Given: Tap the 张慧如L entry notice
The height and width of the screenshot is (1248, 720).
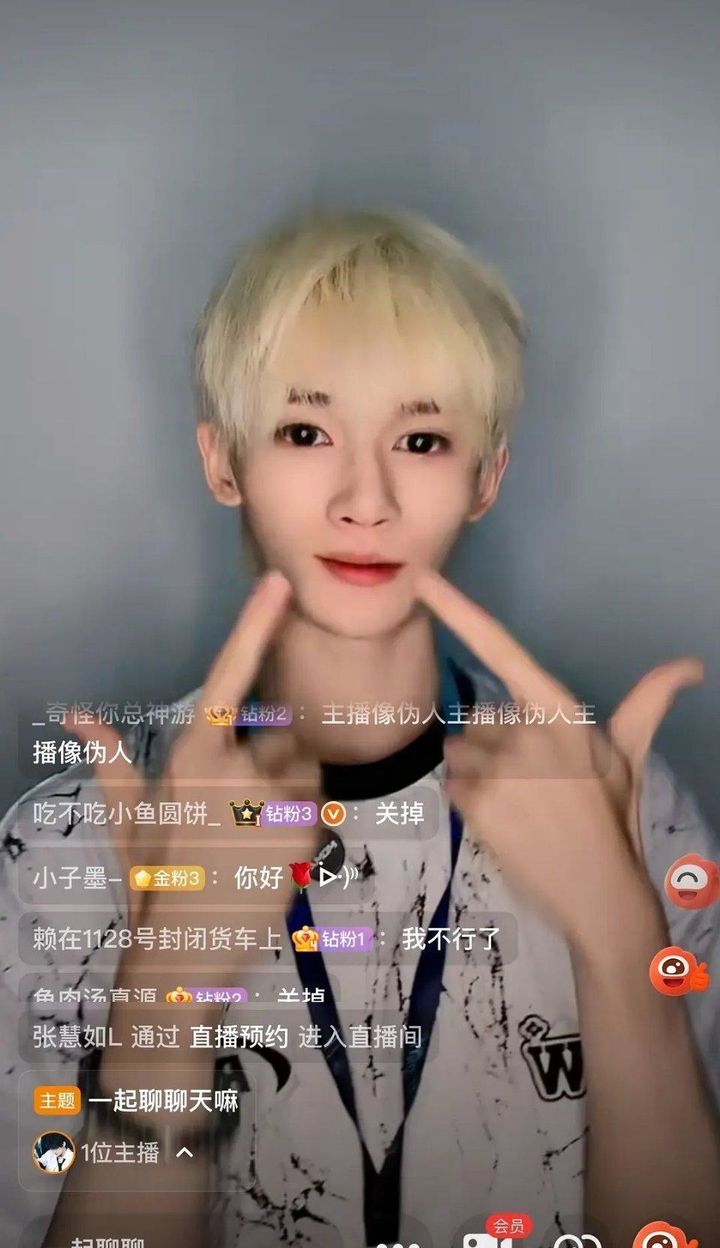Looking at the screenshot, I should 228,1037.
